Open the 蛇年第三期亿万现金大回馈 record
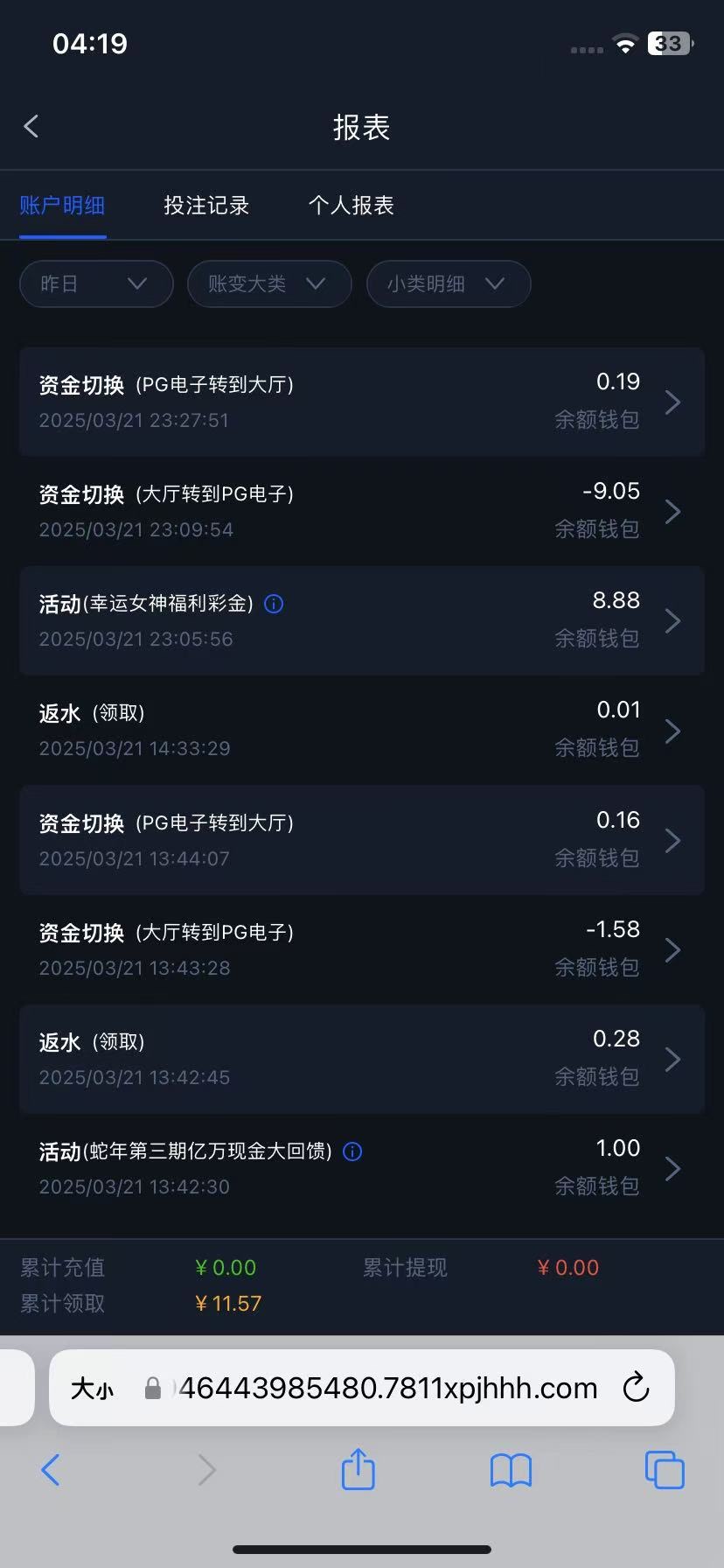 (x=362, y=1168)
